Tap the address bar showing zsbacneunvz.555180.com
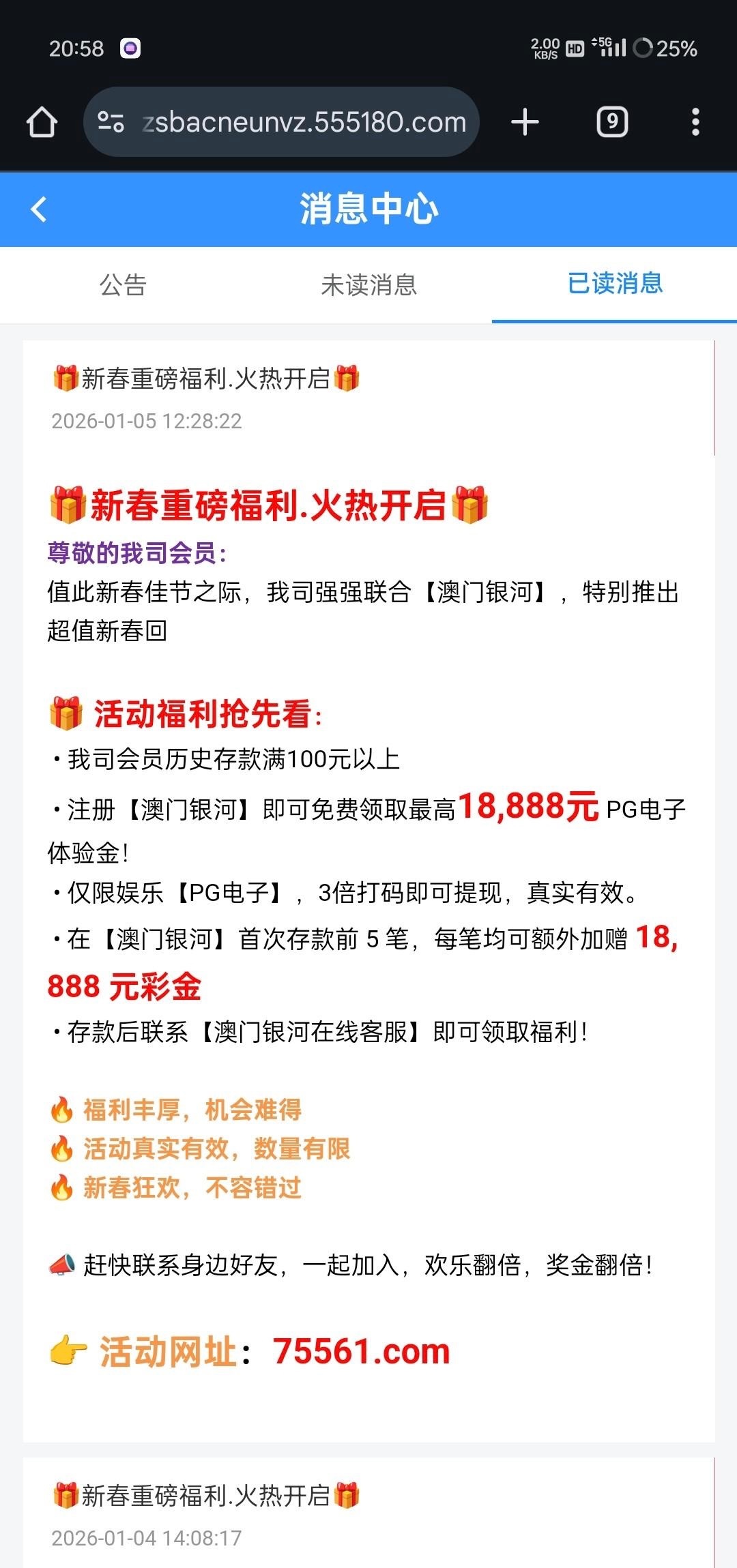 click(x=304, y=122)
